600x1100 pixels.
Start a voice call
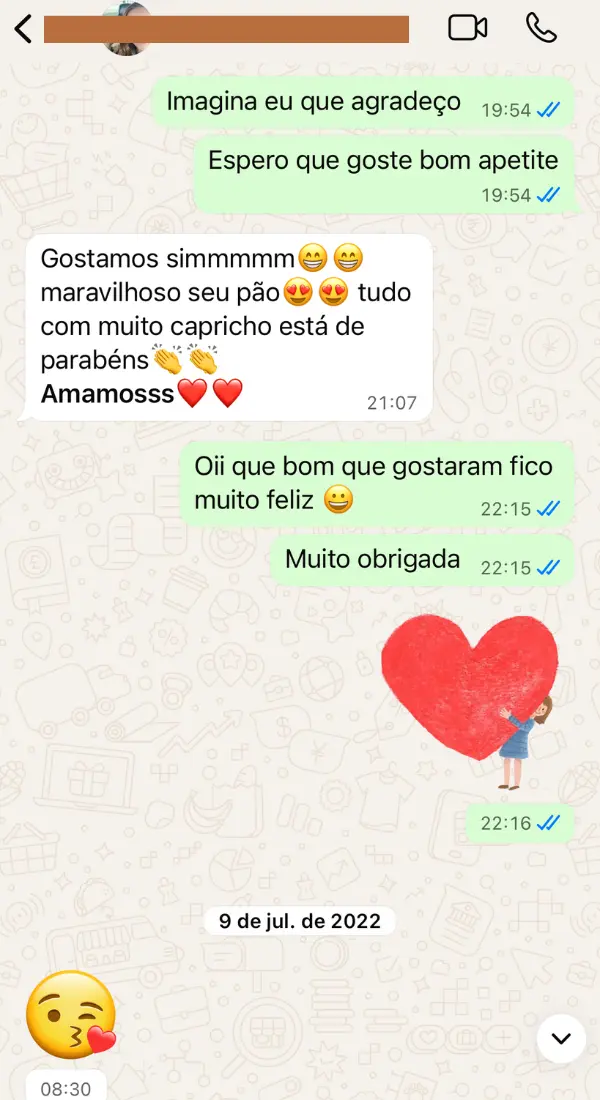(541, 28)
